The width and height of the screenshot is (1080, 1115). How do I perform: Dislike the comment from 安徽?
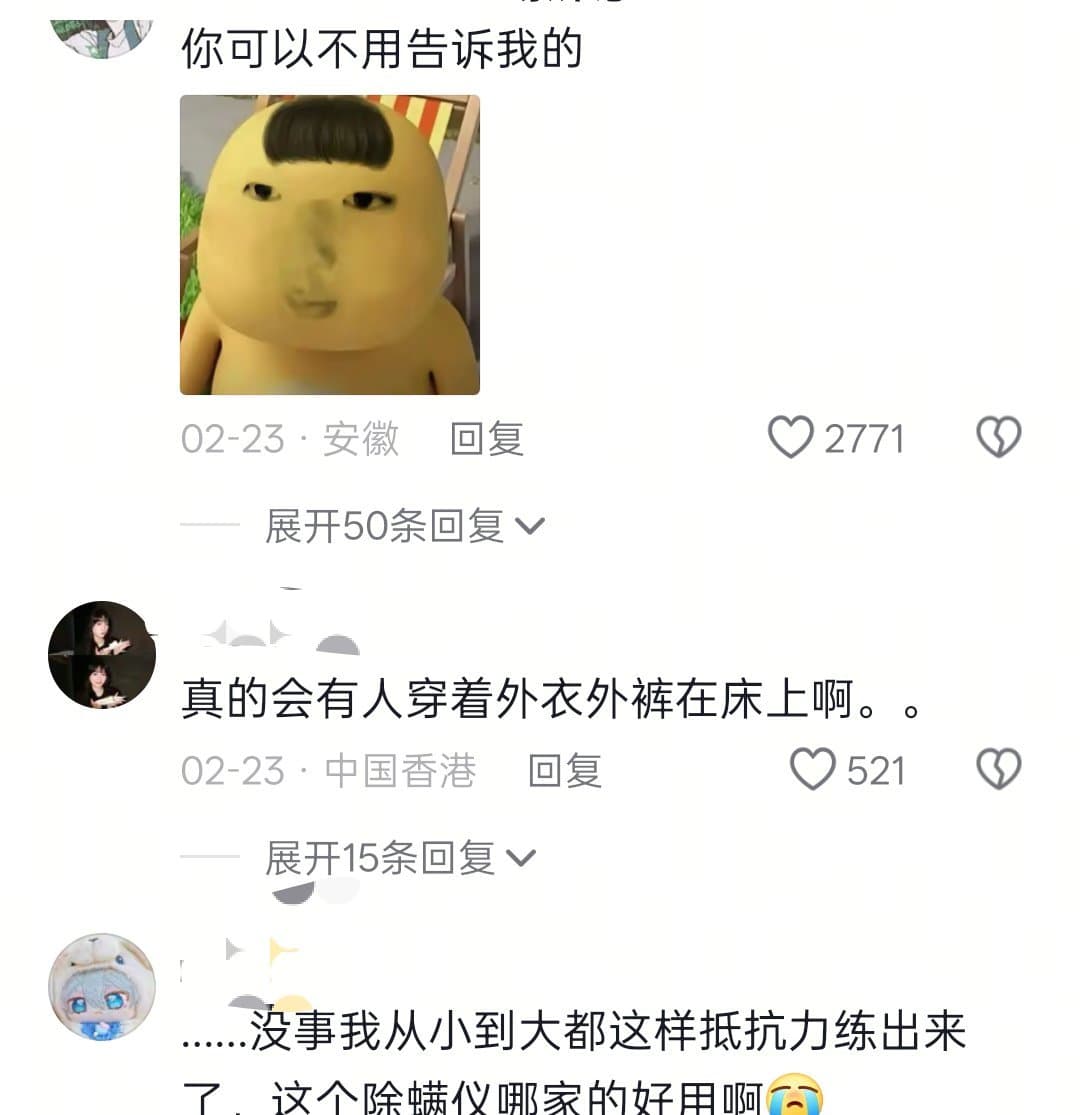click(x=998, y=438)
